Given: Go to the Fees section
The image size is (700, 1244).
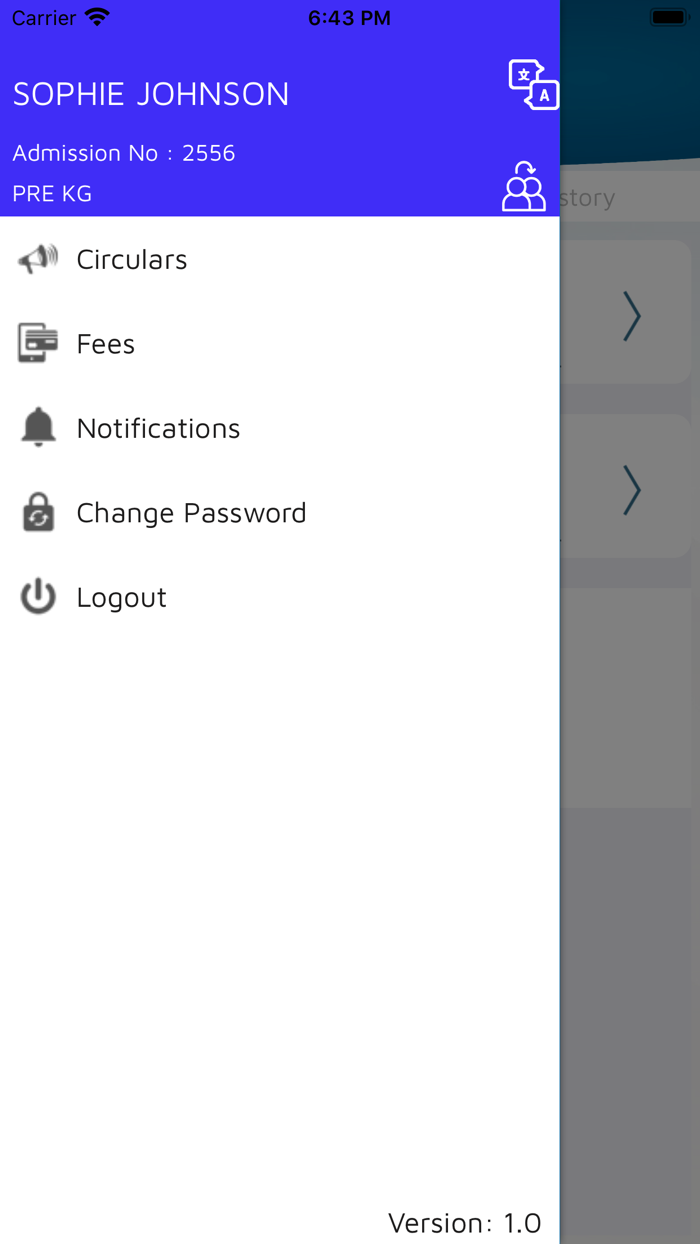Looking at the screenshot, I should click(280, 344).
